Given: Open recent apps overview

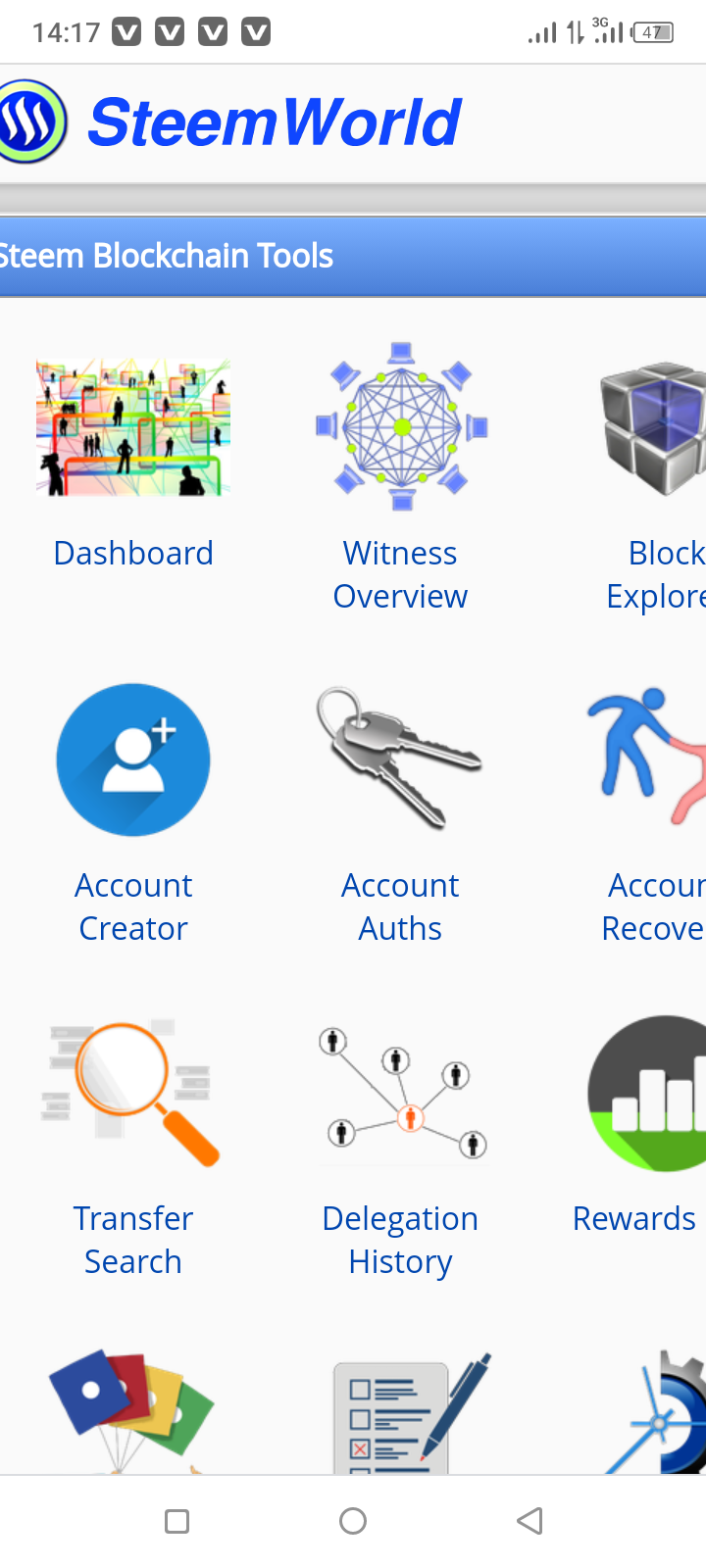Looking at the screenshot, I should [x=177, y=1521].
